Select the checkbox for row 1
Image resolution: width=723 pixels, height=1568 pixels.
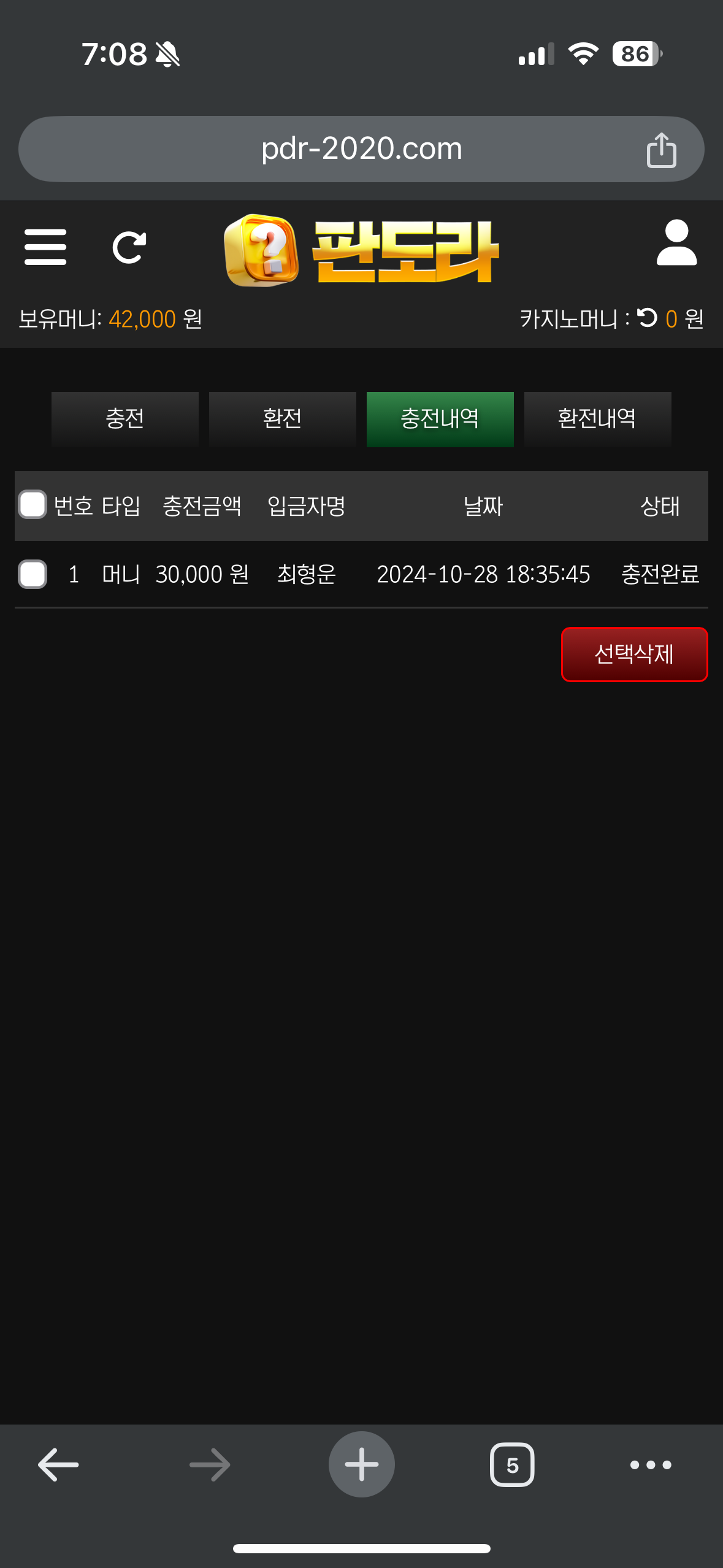(x=33, y=574)
